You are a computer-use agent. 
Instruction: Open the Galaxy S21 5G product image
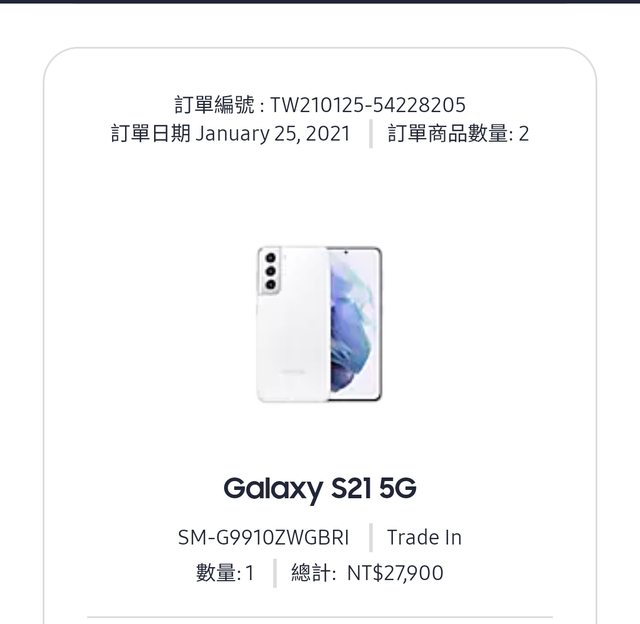click(319, 323)
